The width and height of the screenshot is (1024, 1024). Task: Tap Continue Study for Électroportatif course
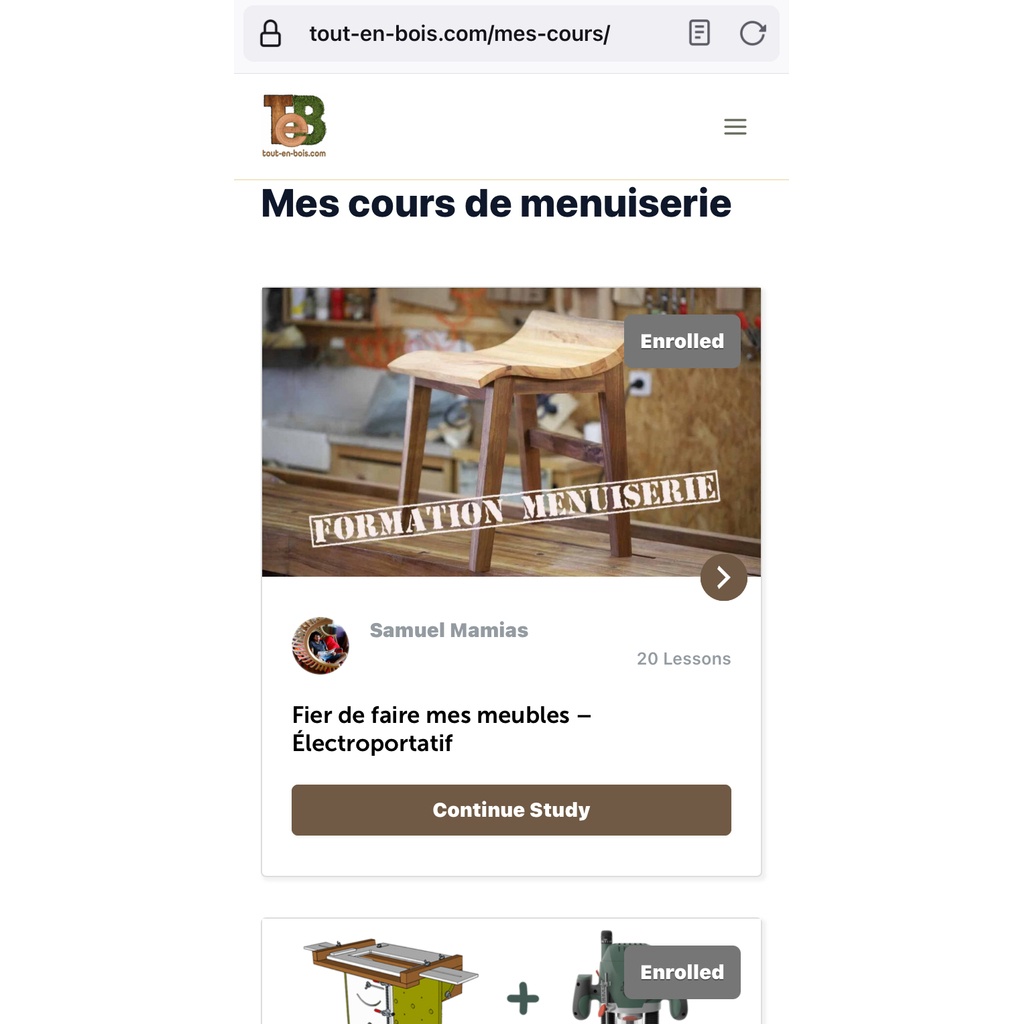coord(511,810)
